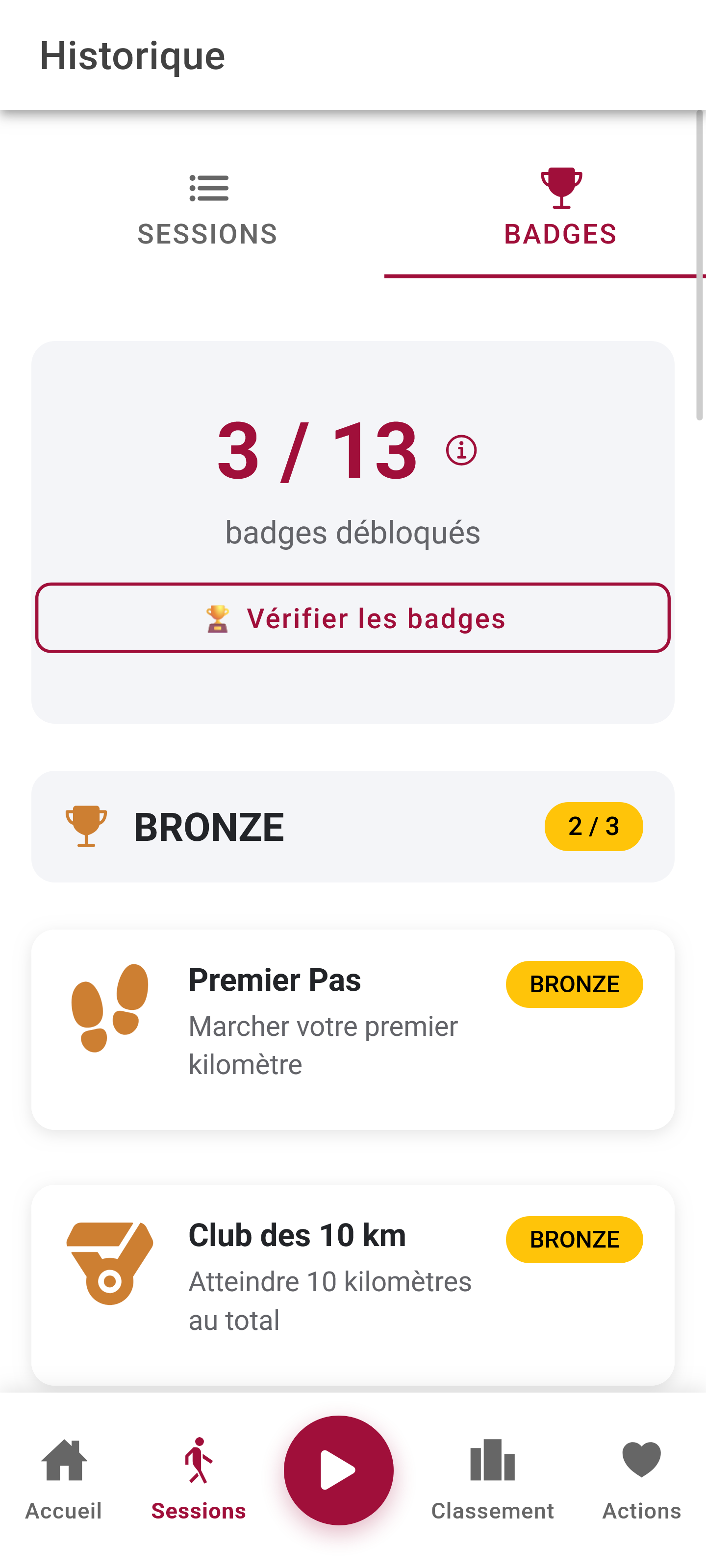
Task: Open Actions via the heart icon
Action: tap(640, 1461)
